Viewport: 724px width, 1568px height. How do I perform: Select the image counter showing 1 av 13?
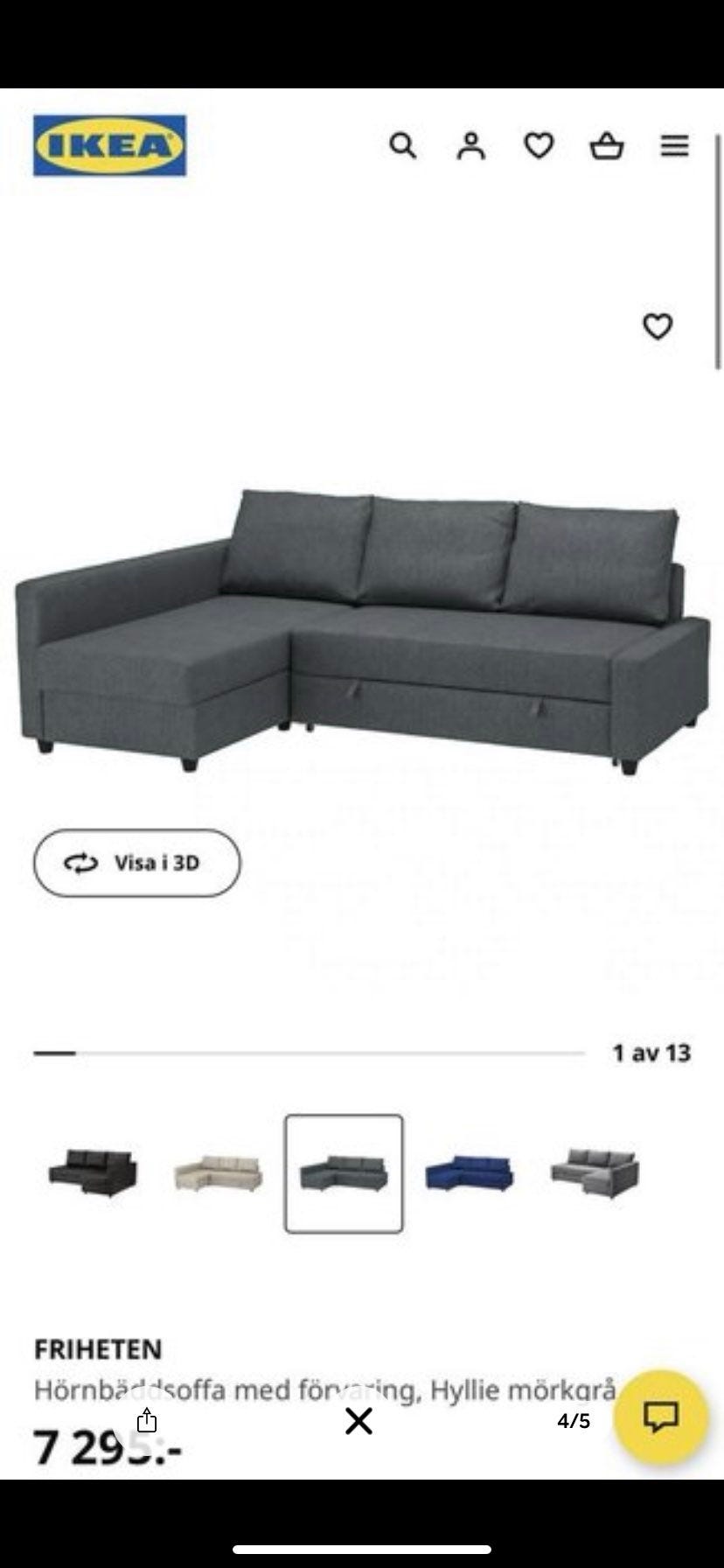coord(651,1053)
